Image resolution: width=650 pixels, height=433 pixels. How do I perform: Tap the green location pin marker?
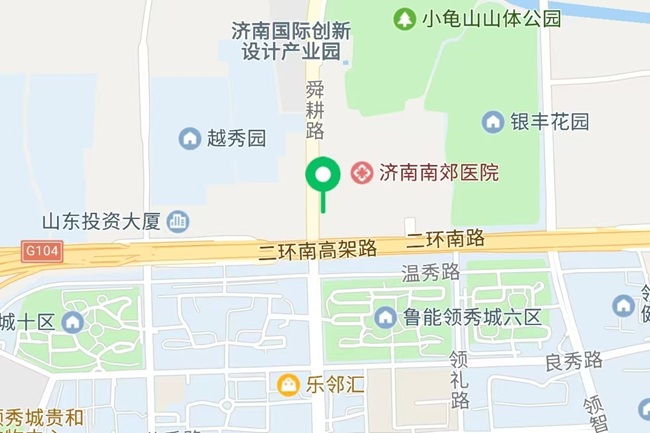coord(322,176)
